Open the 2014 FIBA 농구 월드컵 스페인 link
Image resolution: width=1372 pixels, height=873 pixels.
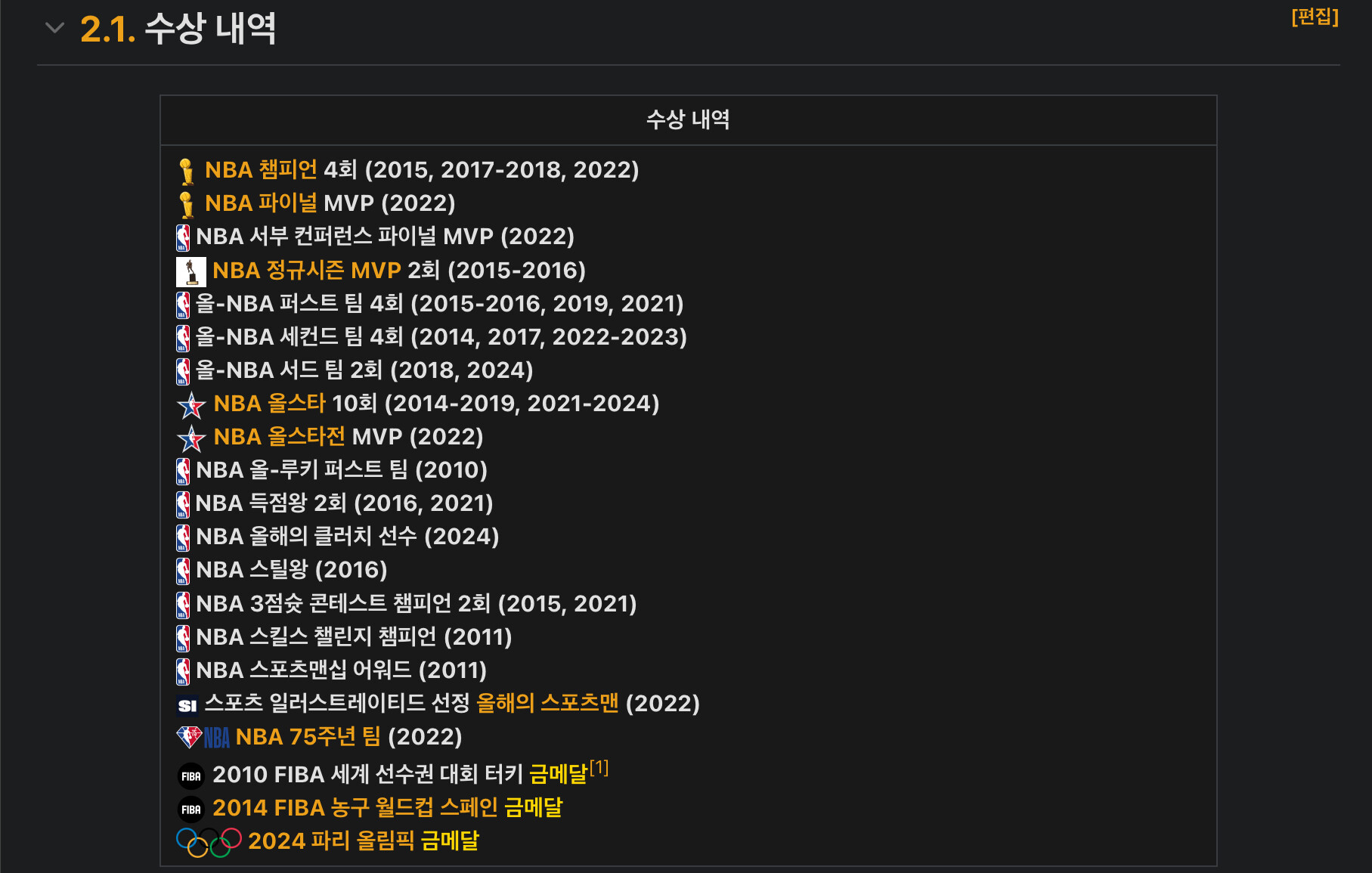coord(355,807)
